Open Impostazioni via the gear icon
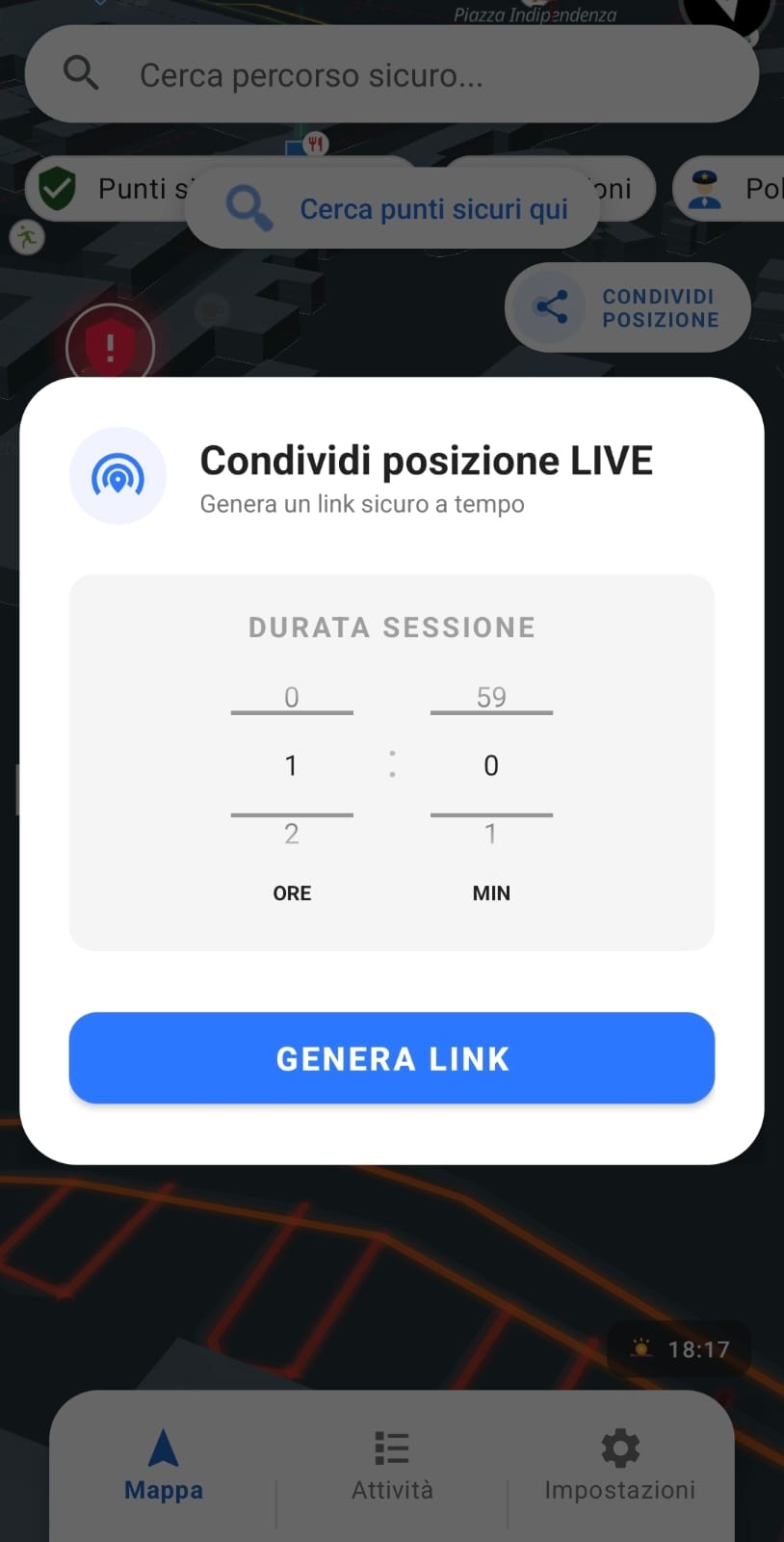 coord(618,1447)
